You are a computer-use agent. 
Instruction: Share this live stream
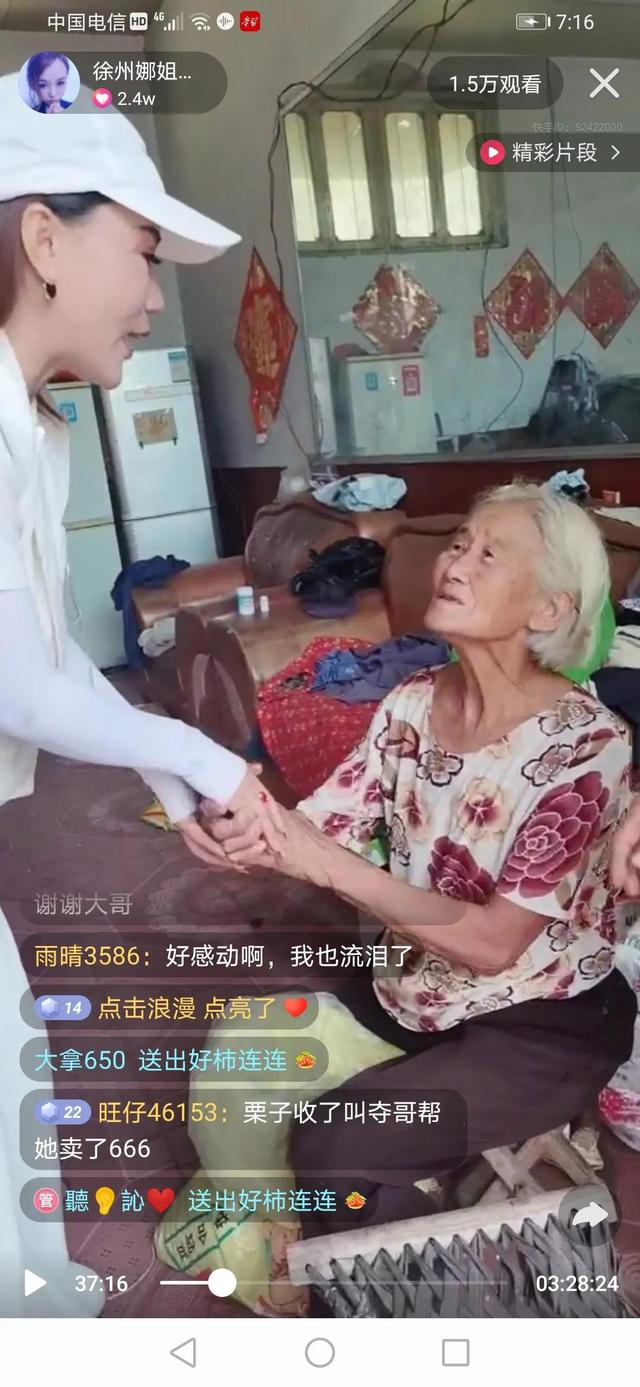[x=588, y=1216]
